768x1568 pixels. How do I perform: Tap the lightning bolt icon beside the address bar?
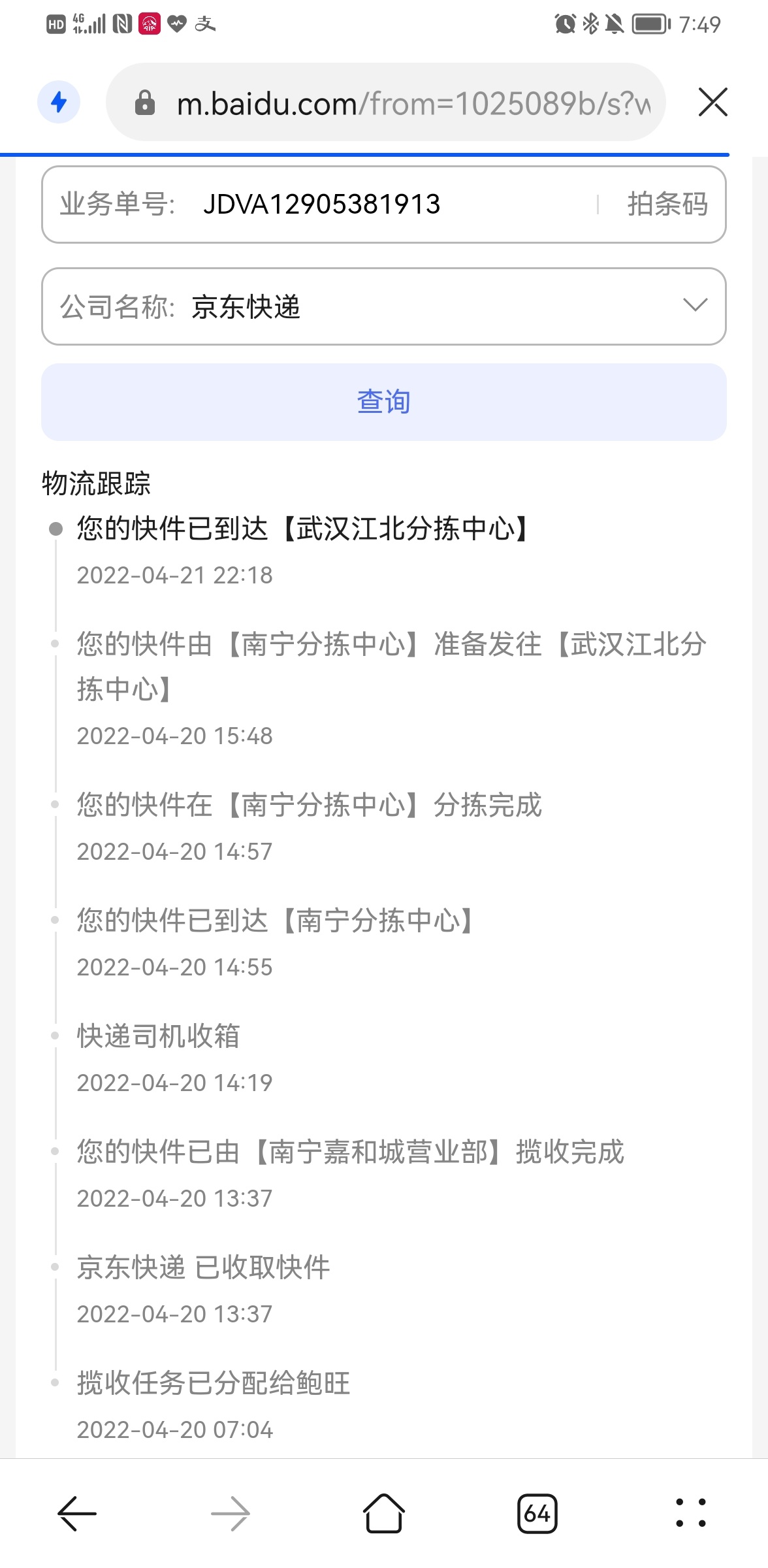[59, 102]
